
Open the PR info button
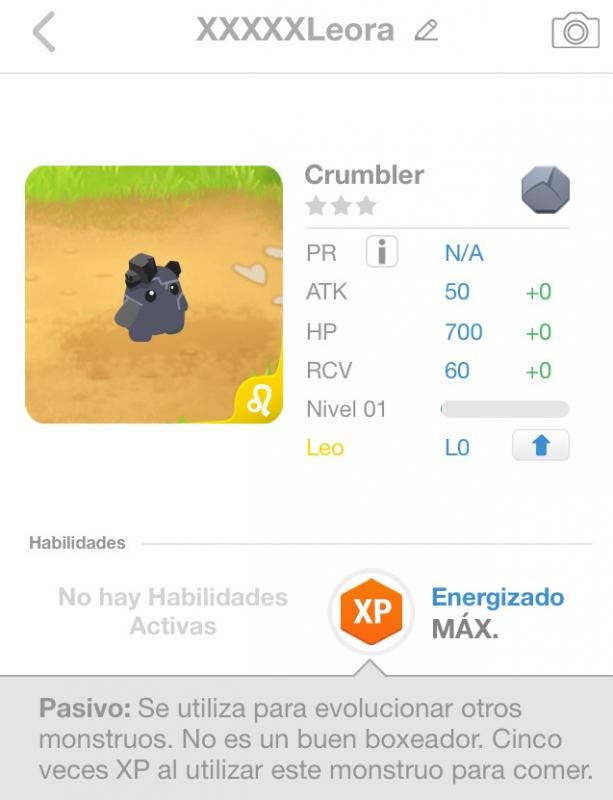coord(381,252)
